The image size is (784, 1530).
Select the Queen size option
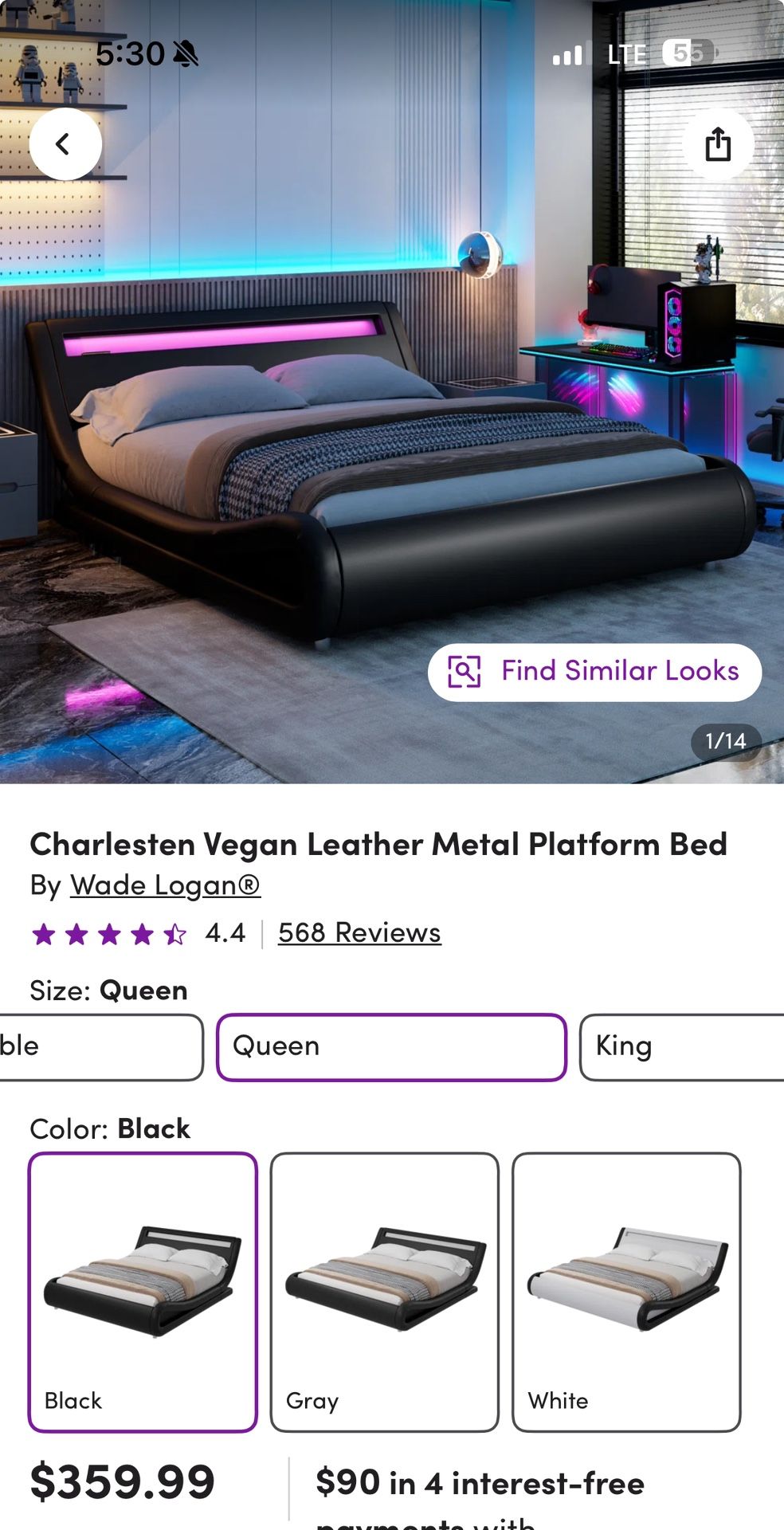(391, 1047)
